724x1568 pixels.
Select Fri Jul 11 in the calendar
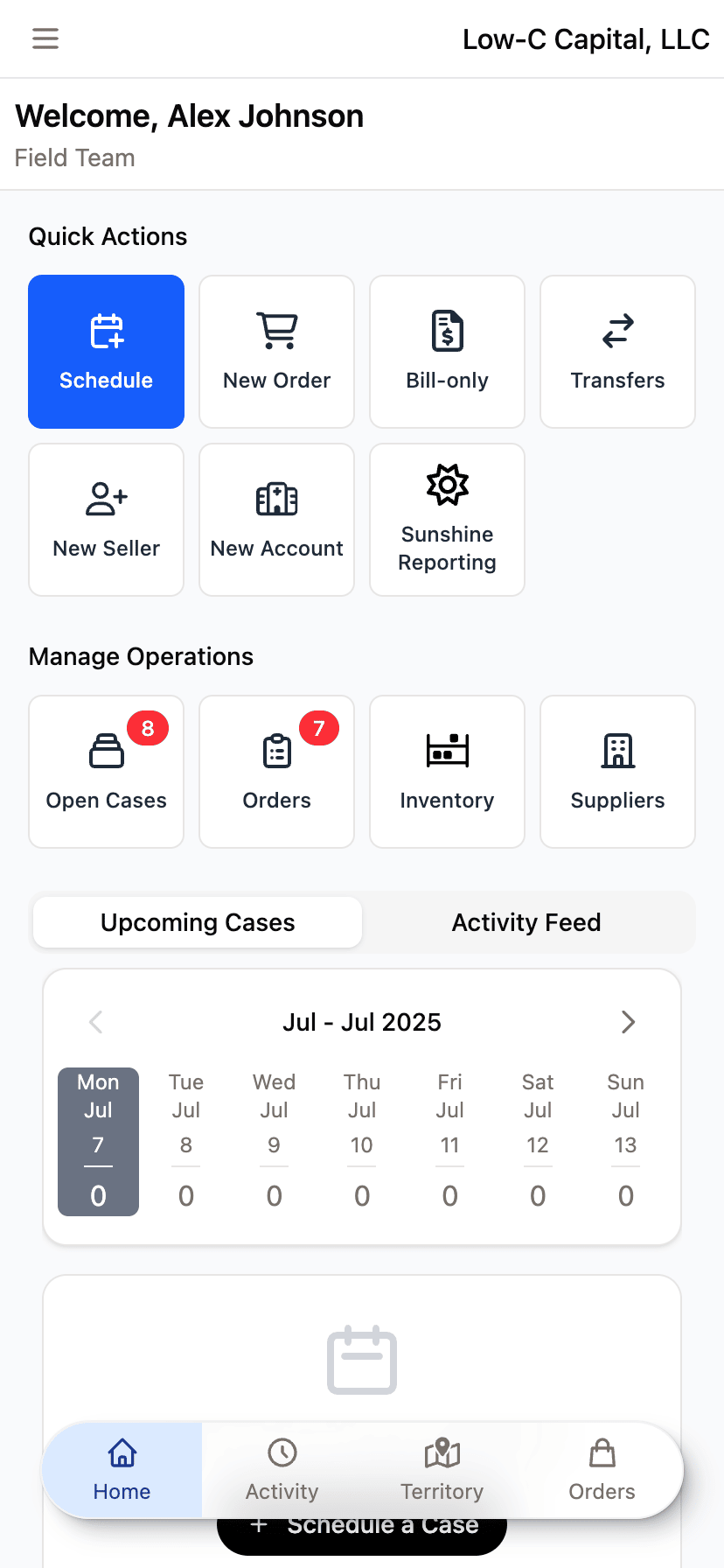[449, 1141]
